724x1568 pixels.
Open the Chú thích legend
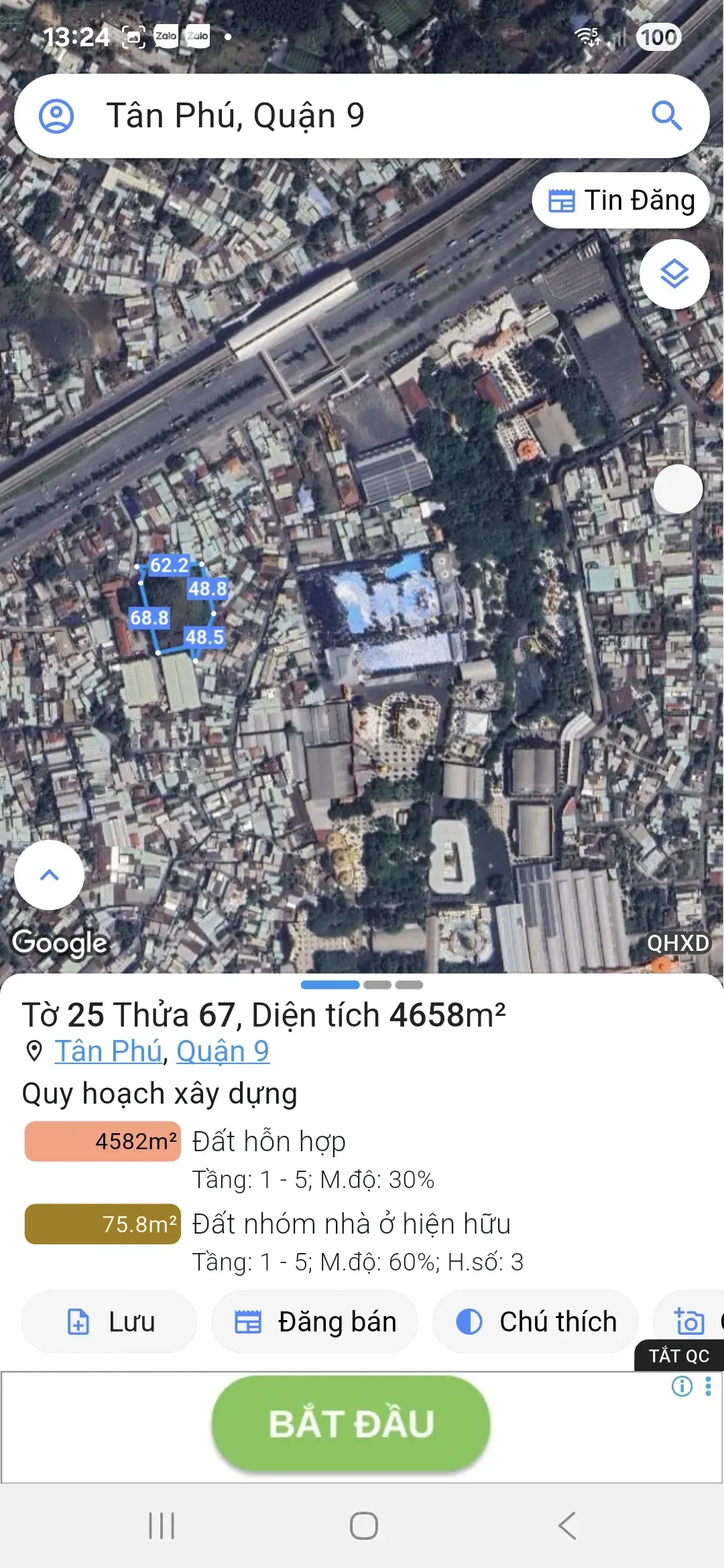click(536, 1322)
